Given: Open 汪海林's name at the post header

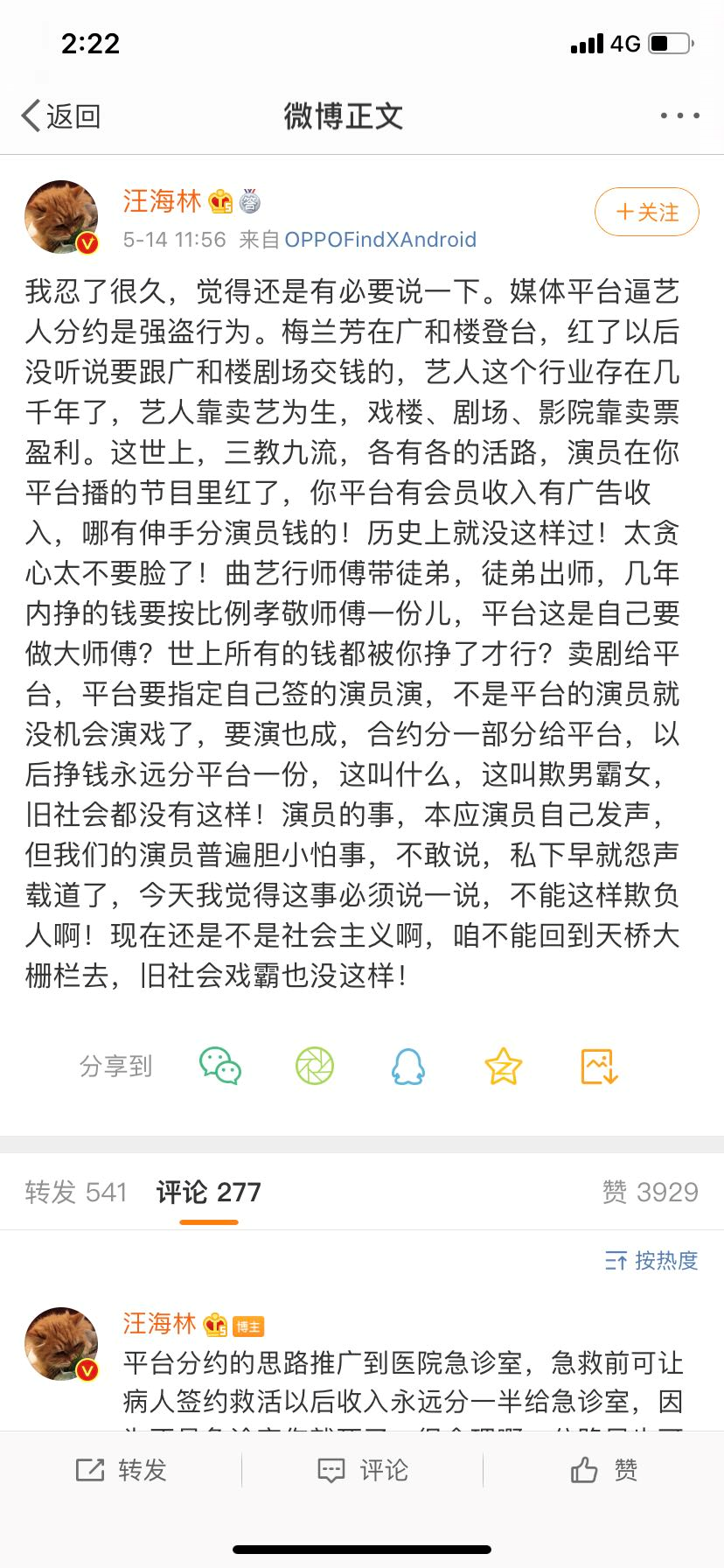Looking at the screenshot, I should [x=162, y=201].
